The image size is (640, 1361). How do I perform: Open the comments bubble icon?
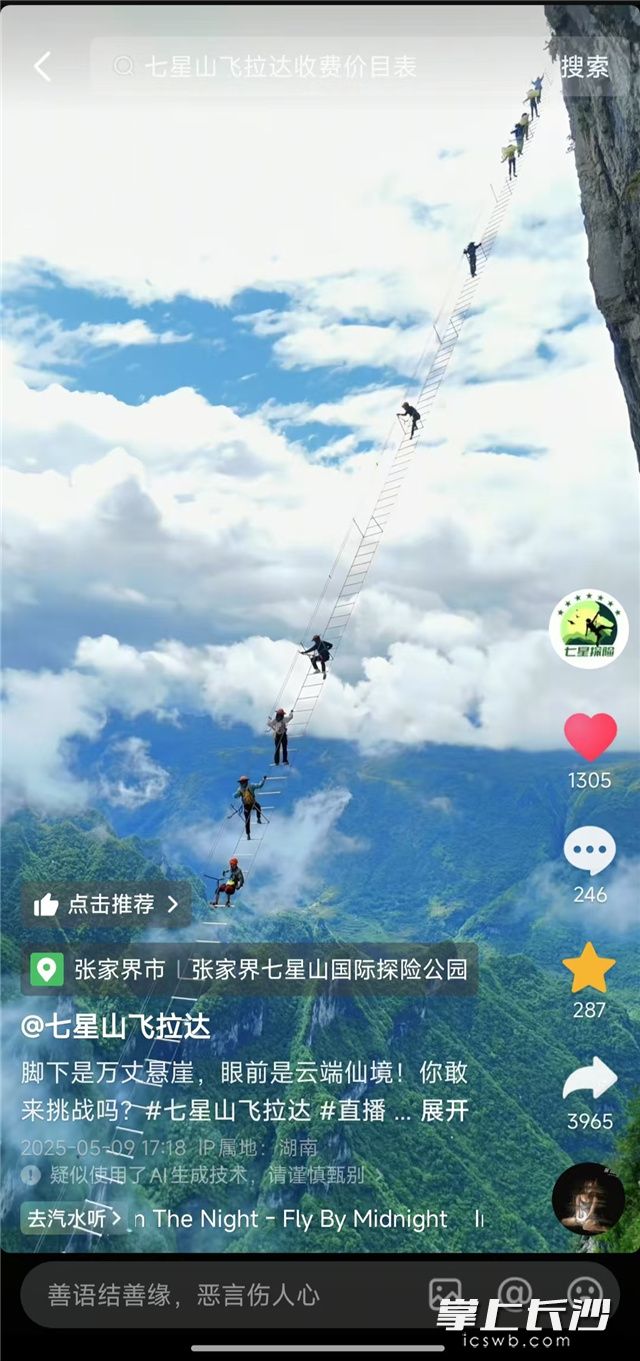pos(590,852)
